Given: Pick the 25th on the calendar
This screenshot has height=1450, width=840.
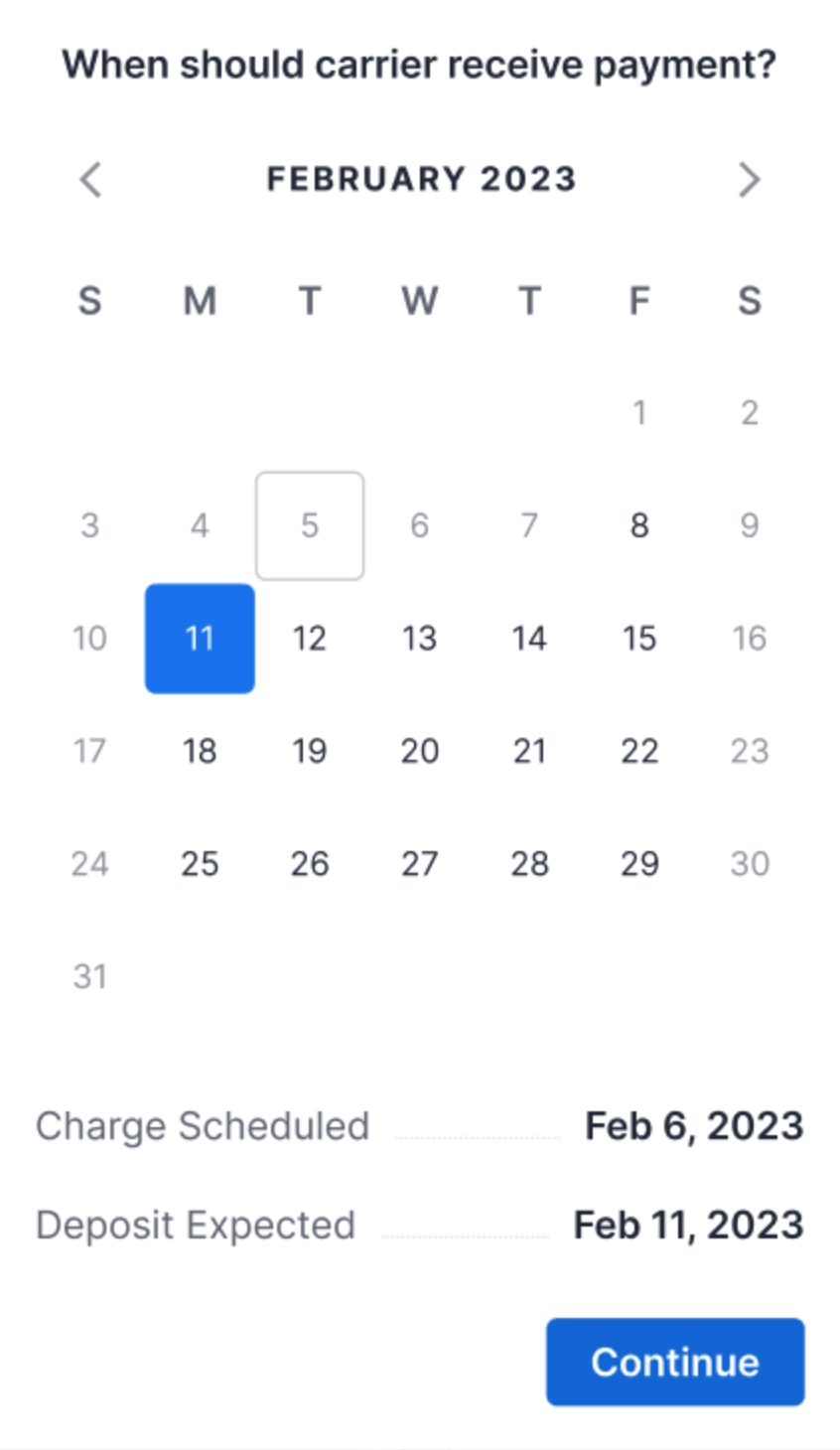Looking at the screenshot, I should [x=200, y=864].
